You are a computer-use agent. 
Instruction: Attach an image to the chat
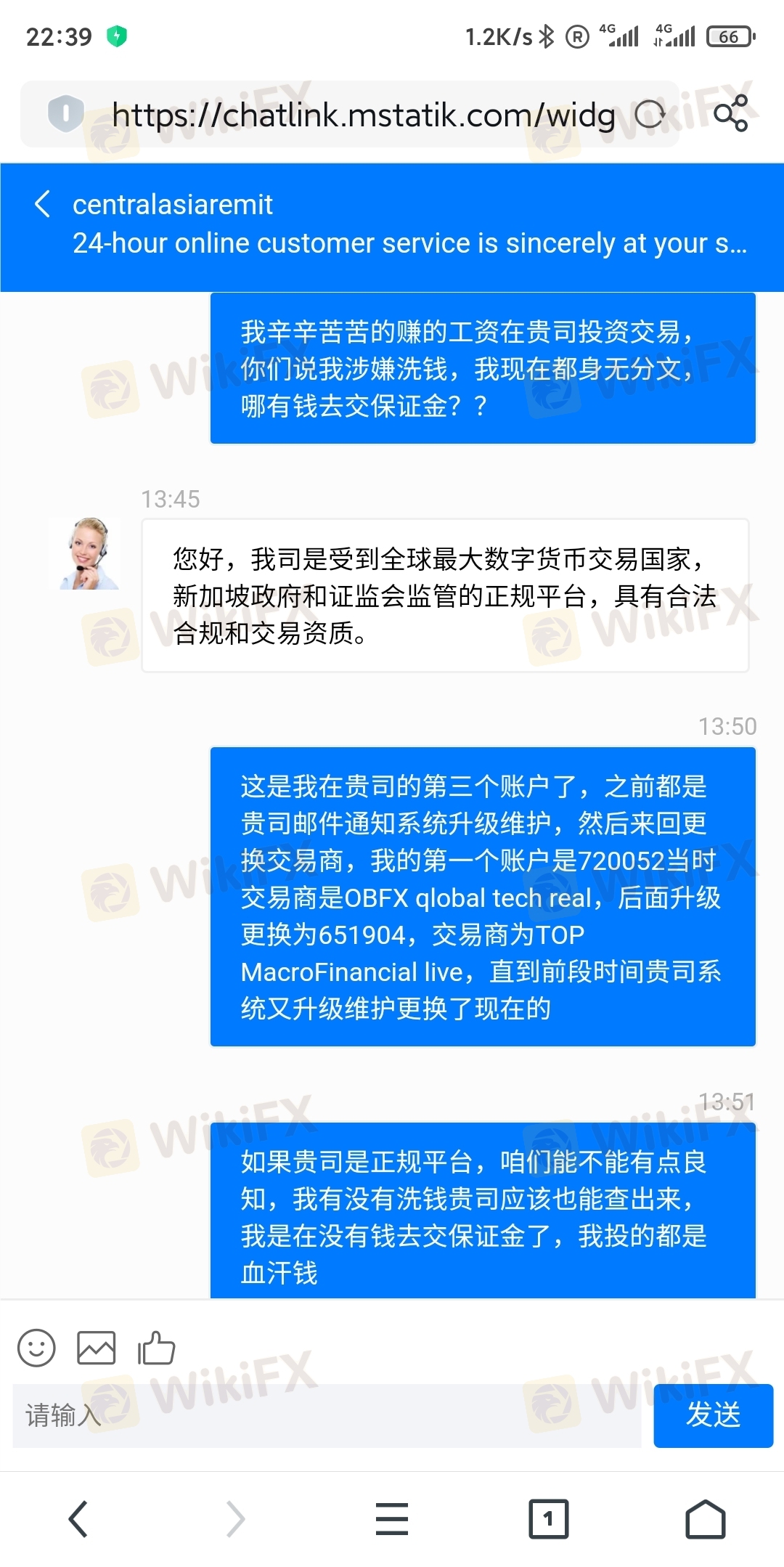[97, 1348]
